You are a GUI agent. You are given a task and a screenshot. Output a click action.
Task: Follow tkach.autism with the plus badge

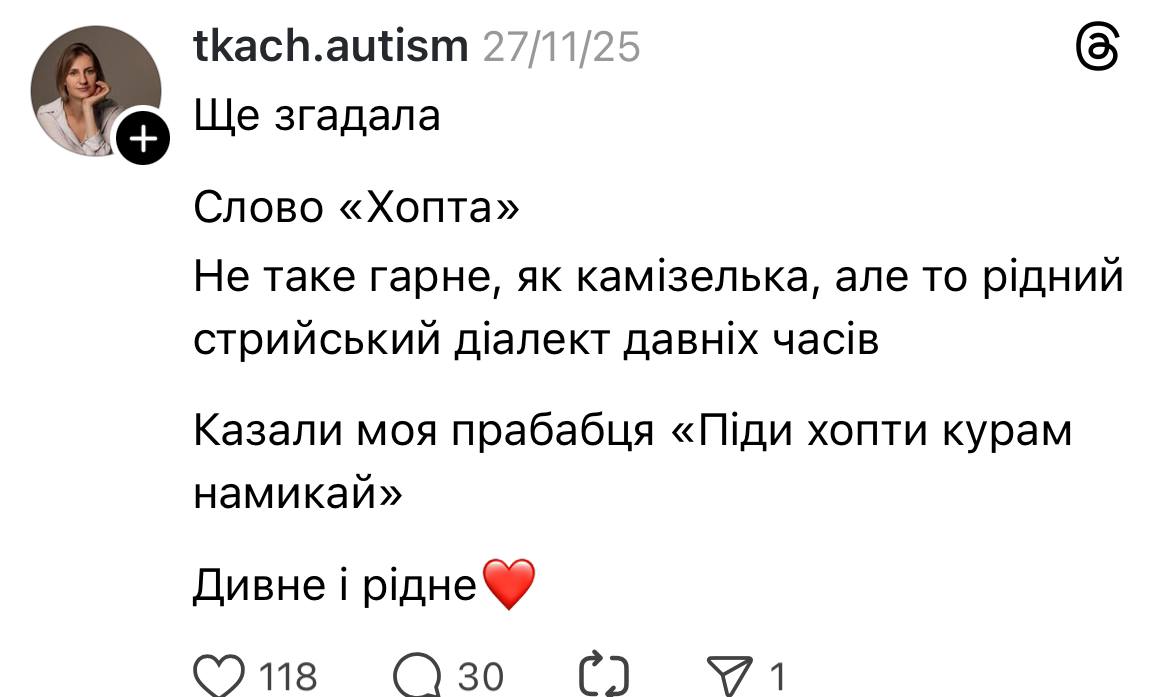click(146, 141)
